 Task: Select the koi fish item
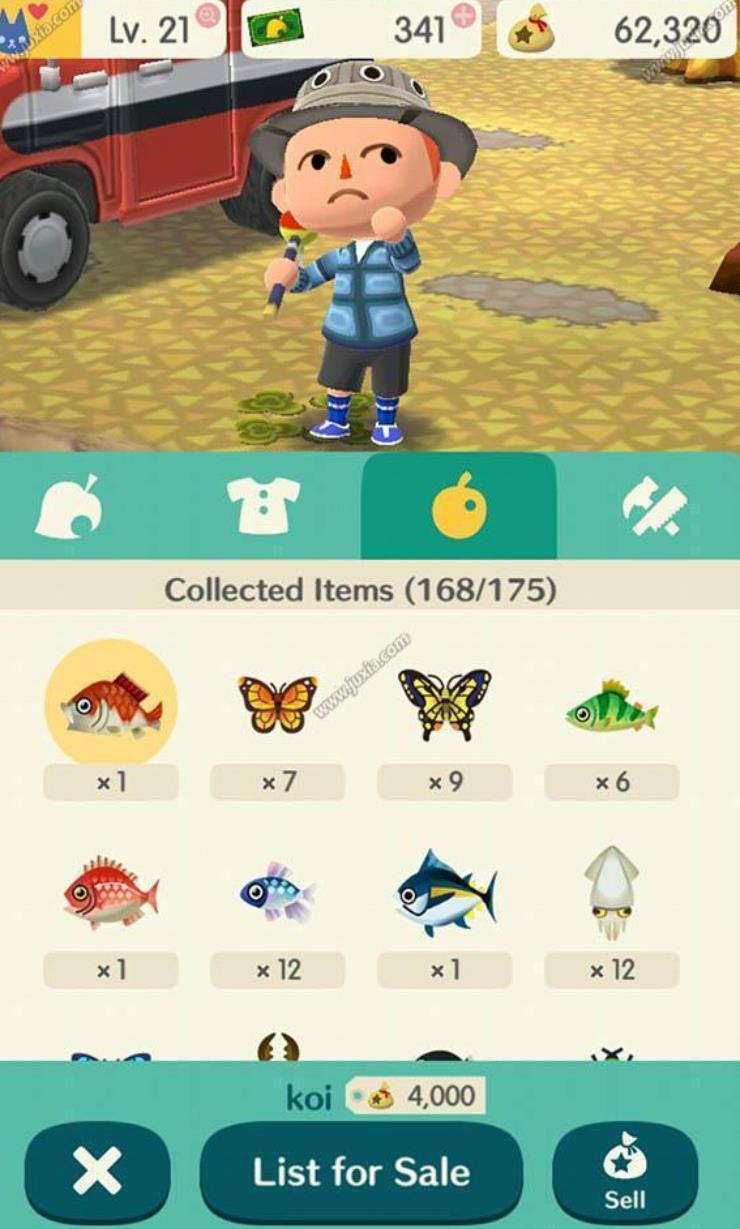(x=111, y=705)
